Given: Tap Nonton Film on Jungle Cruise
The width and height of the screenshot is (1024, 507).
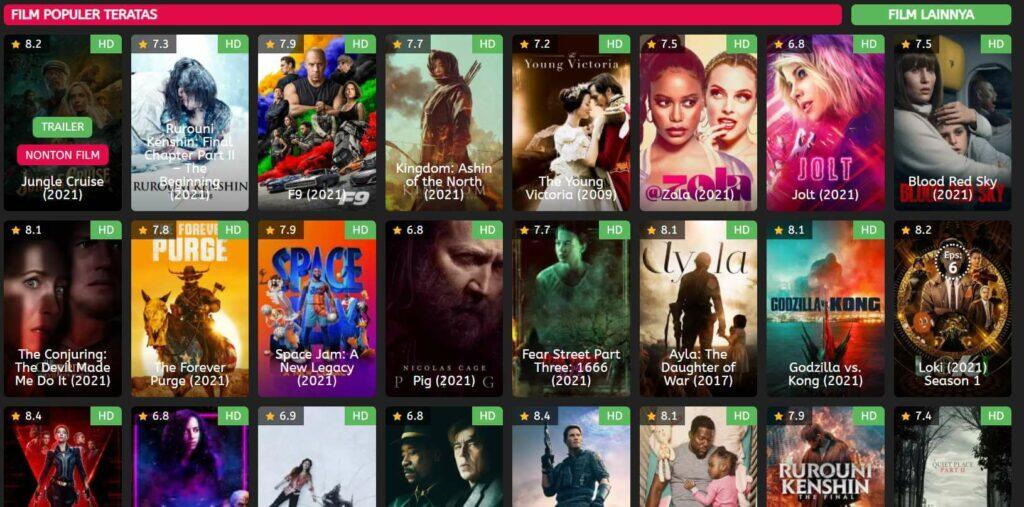Looking at the screenshot, I should [x=62, y=155].
